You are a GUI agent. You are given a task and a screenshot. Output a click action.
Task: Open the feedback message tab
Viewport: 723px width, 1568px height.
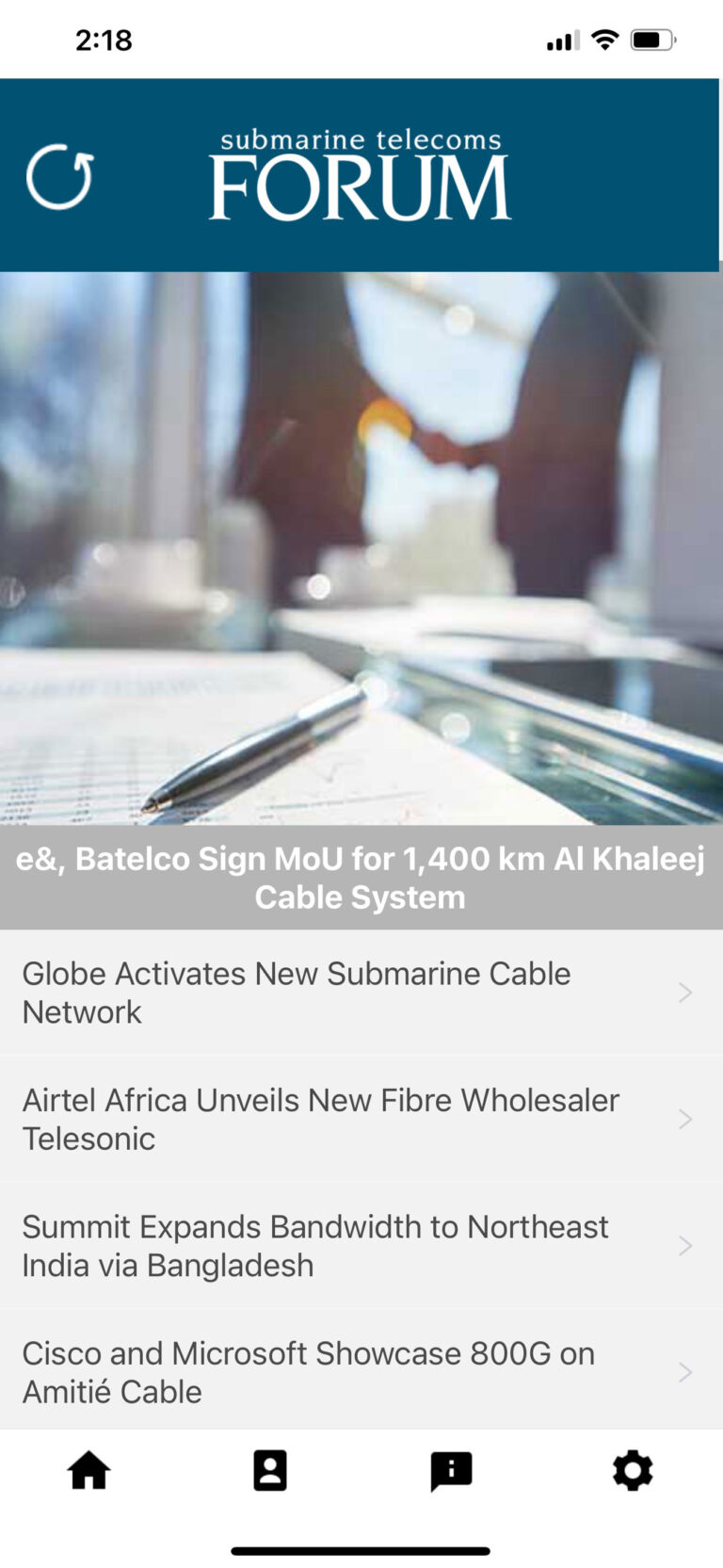click(x=451, y=1470)
